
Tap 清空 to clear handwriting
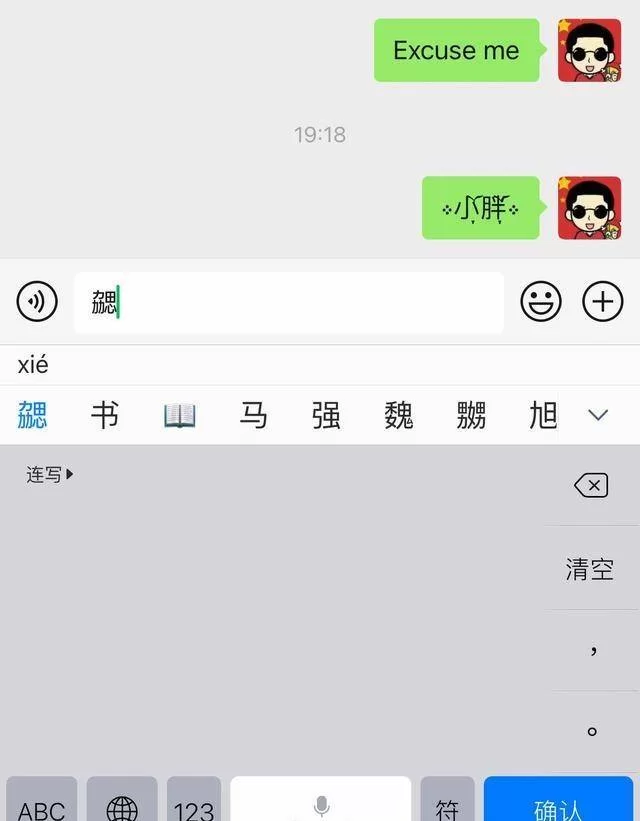590,569
